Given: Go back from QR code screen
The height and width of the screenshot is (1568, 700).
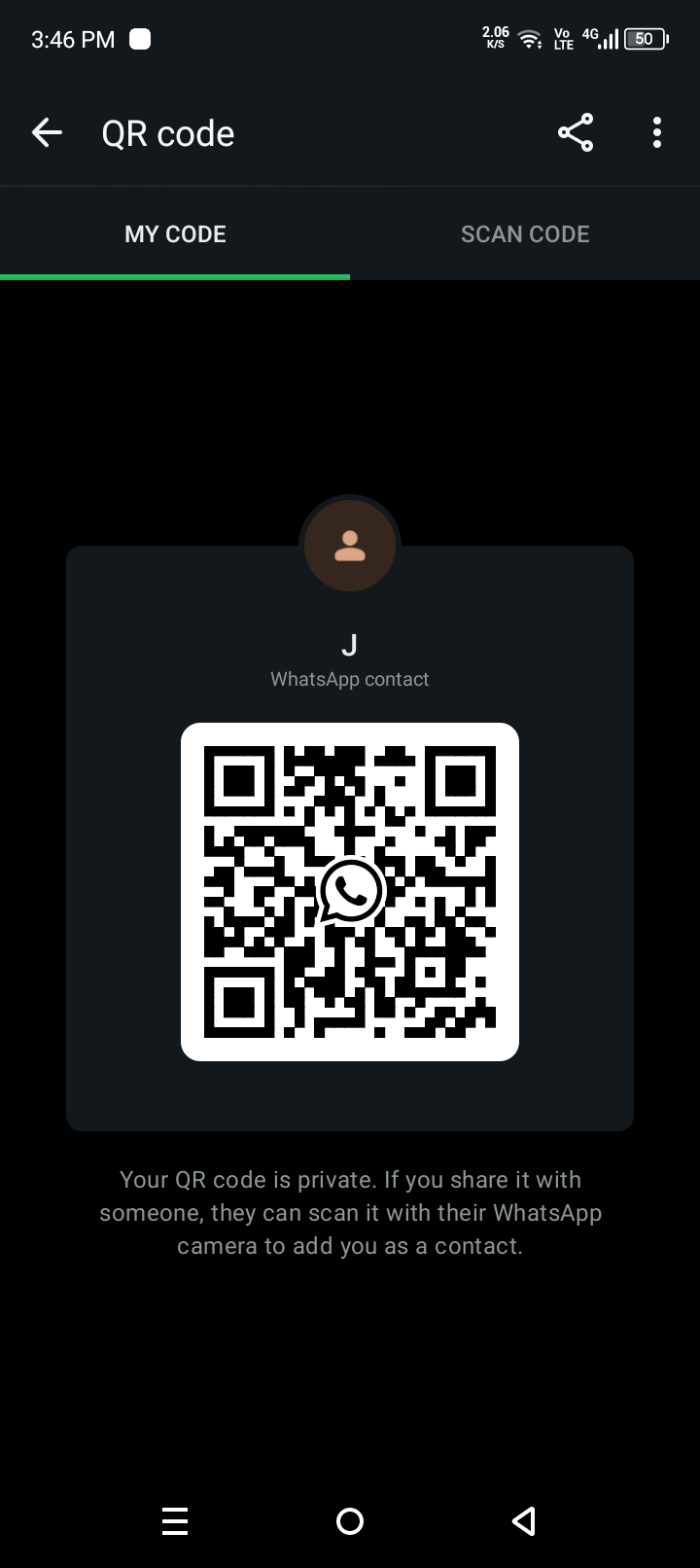Looking at the screenshot, I should [47, 133].
